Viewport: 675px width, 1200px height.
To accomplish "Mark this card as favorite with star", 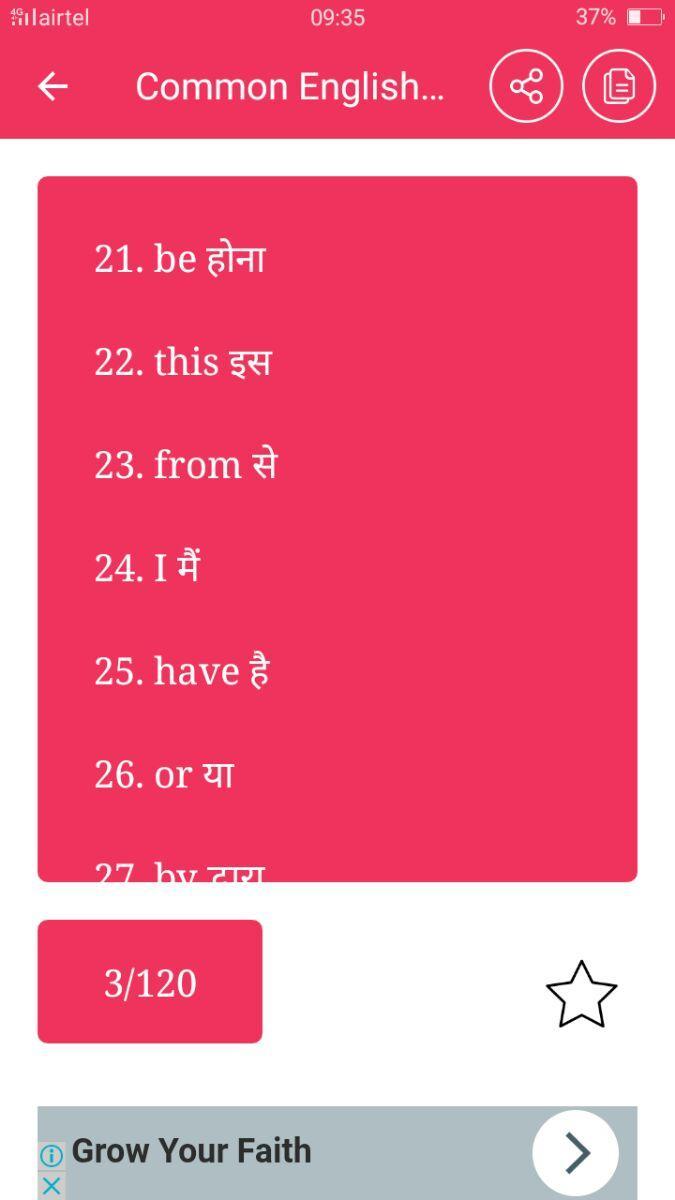I will (581, 994).
